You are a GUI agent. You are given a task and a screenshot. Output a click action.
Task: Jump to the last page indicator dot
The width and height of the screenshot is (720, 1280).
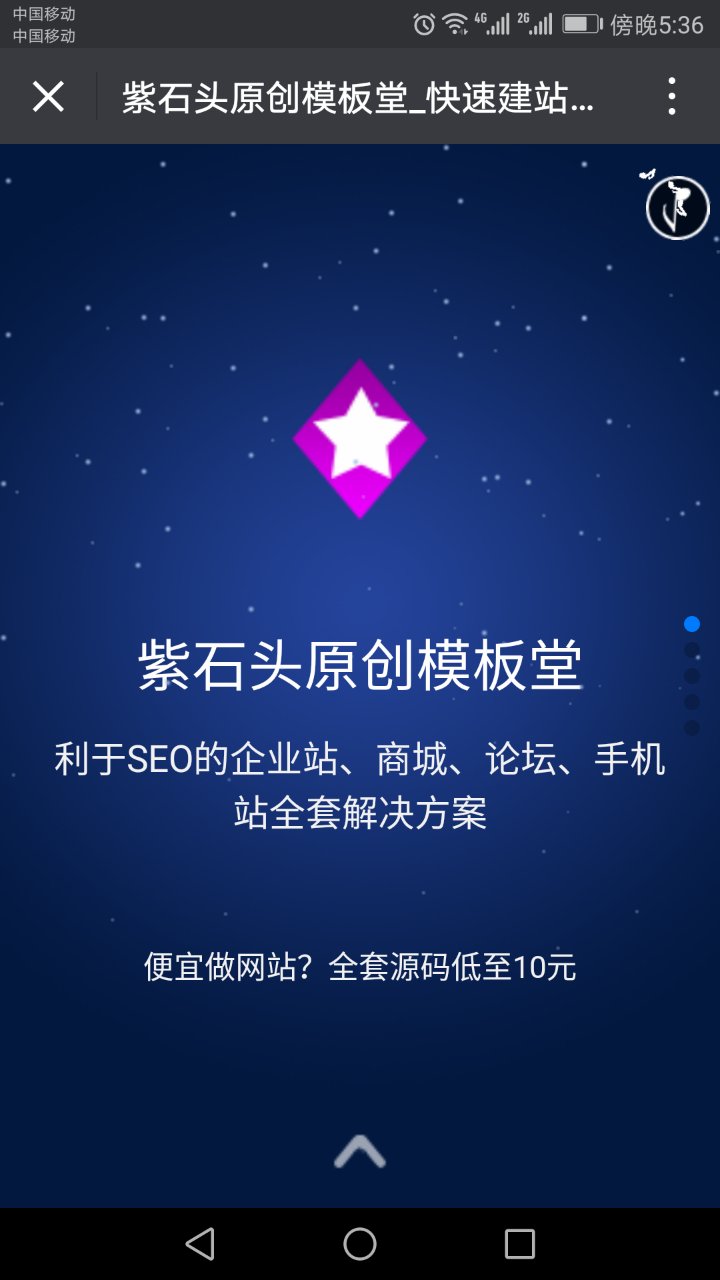692,728
